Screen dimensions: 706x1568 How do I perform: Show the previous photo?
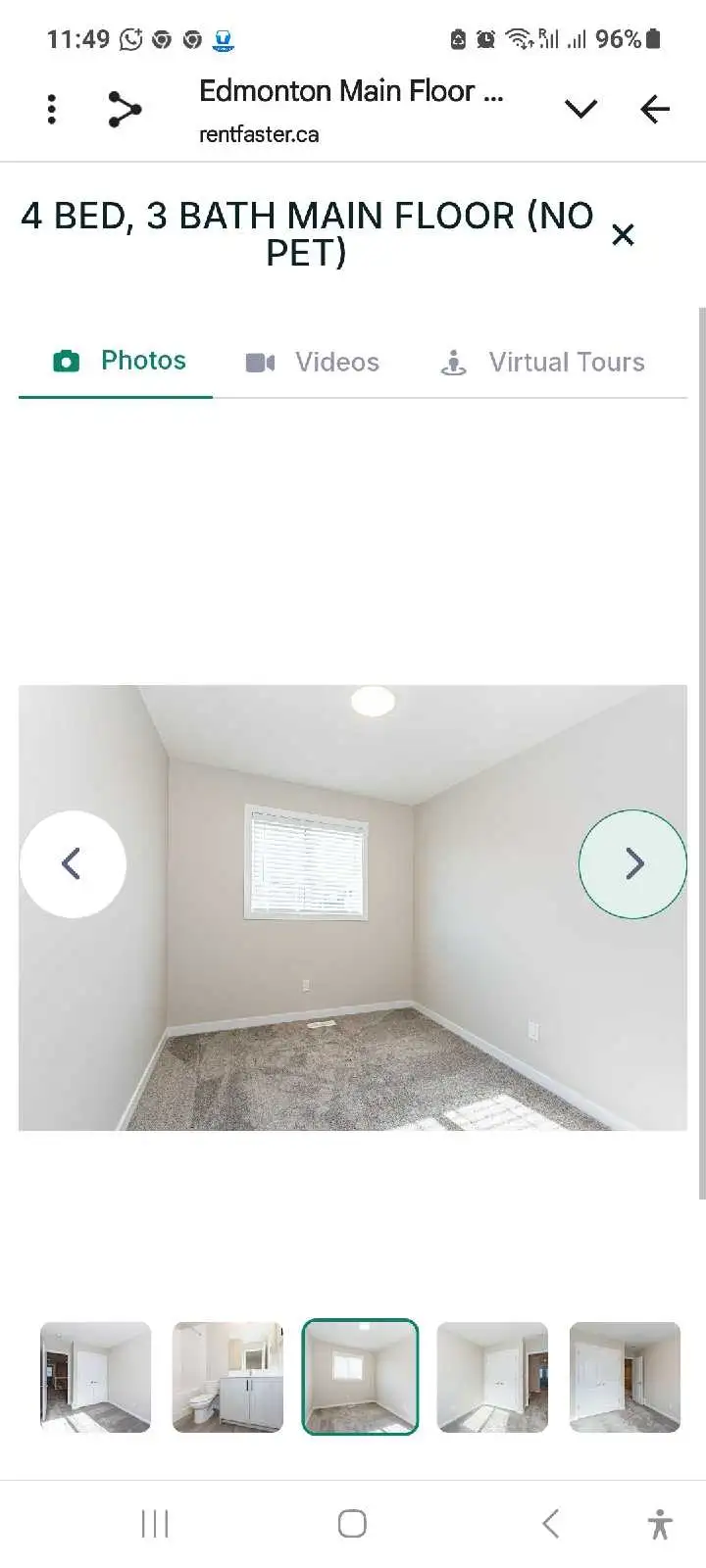pos(73,863)
